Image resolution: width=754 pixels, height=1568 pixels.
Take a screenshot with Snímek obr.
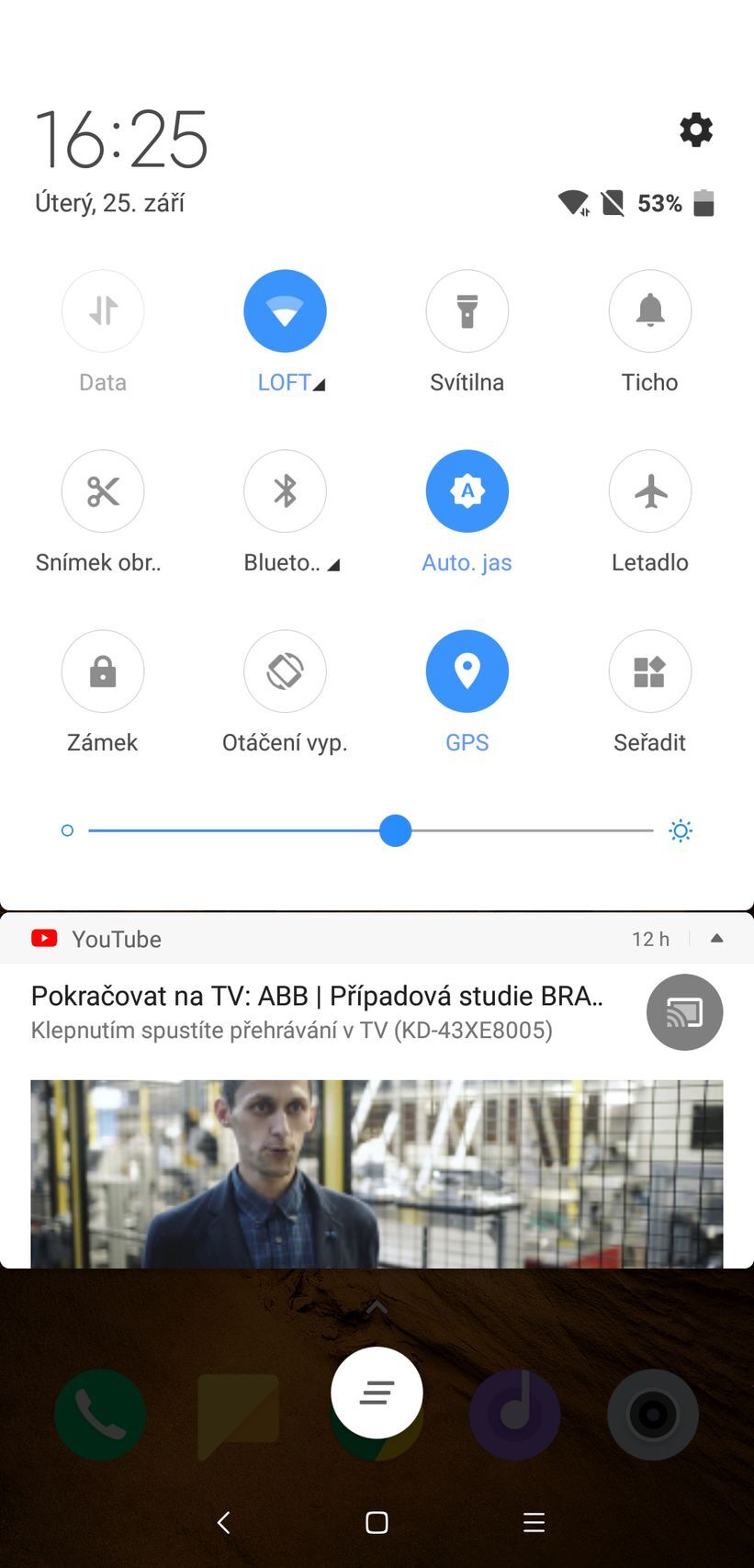click(103, 491)
